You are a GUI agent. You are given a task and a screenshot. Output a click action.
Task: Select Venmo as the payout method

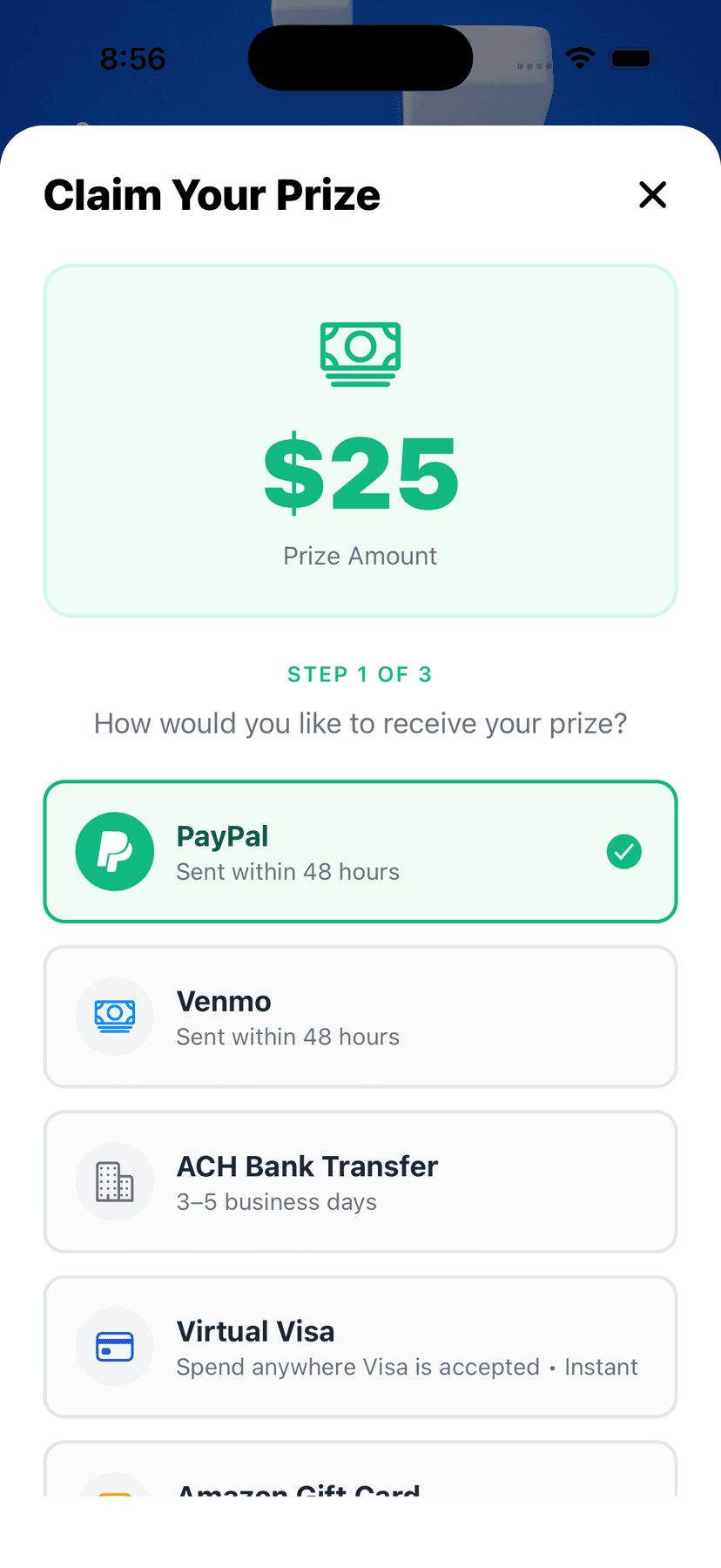point(360,1017)
